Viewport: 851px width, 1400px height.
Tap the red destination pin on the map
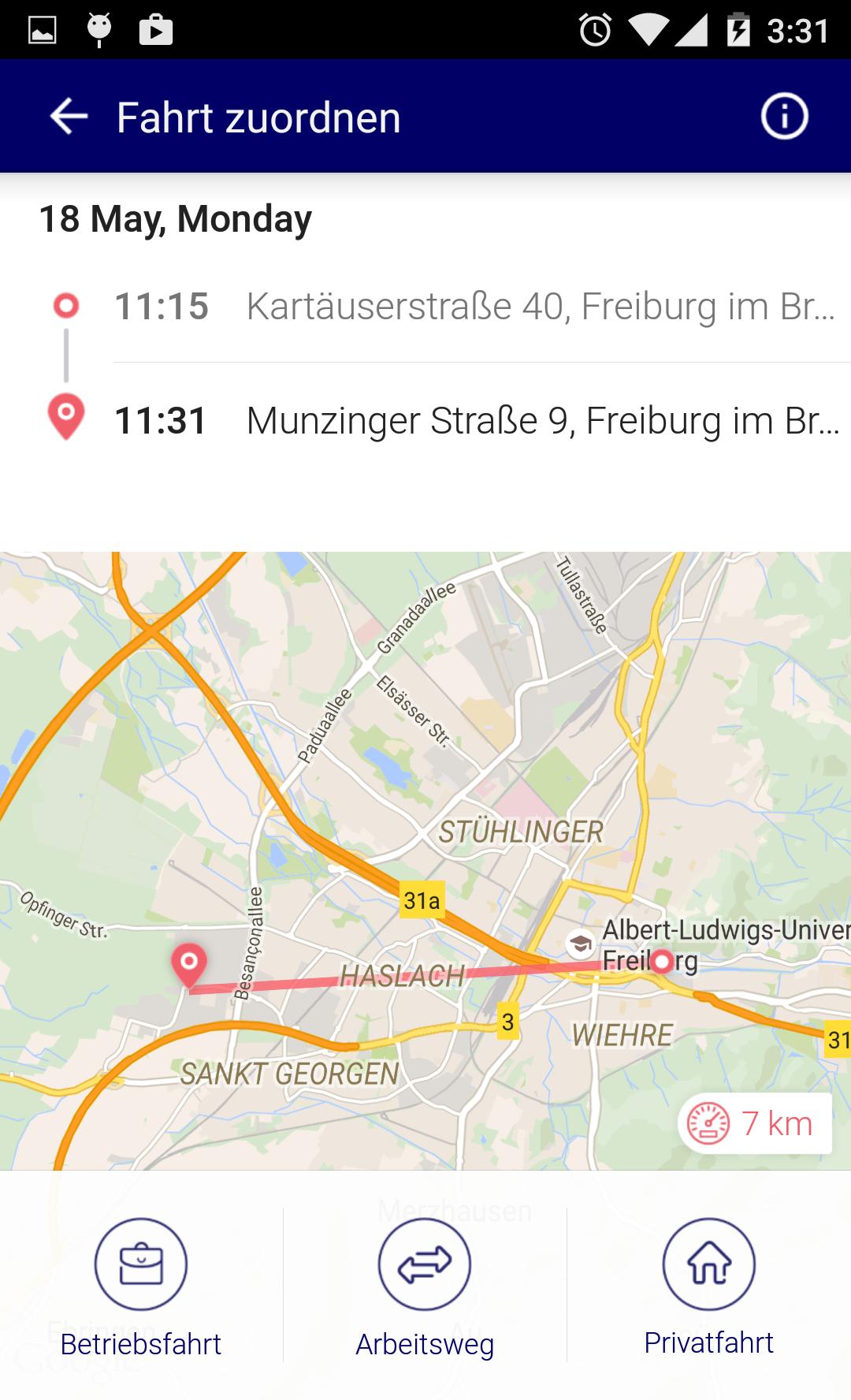189,963
